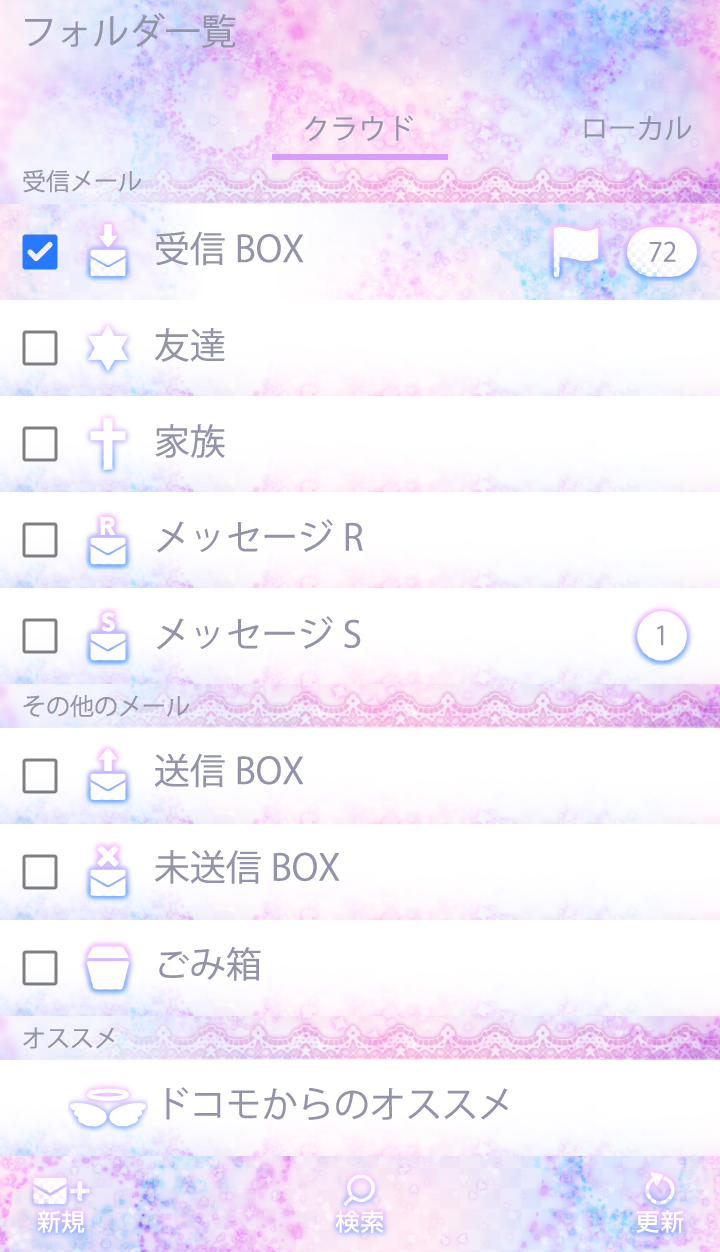The width and height of the screenshot is (720, 1252).
Task: Check the 家族 folder checkbox
Action: 40,444
